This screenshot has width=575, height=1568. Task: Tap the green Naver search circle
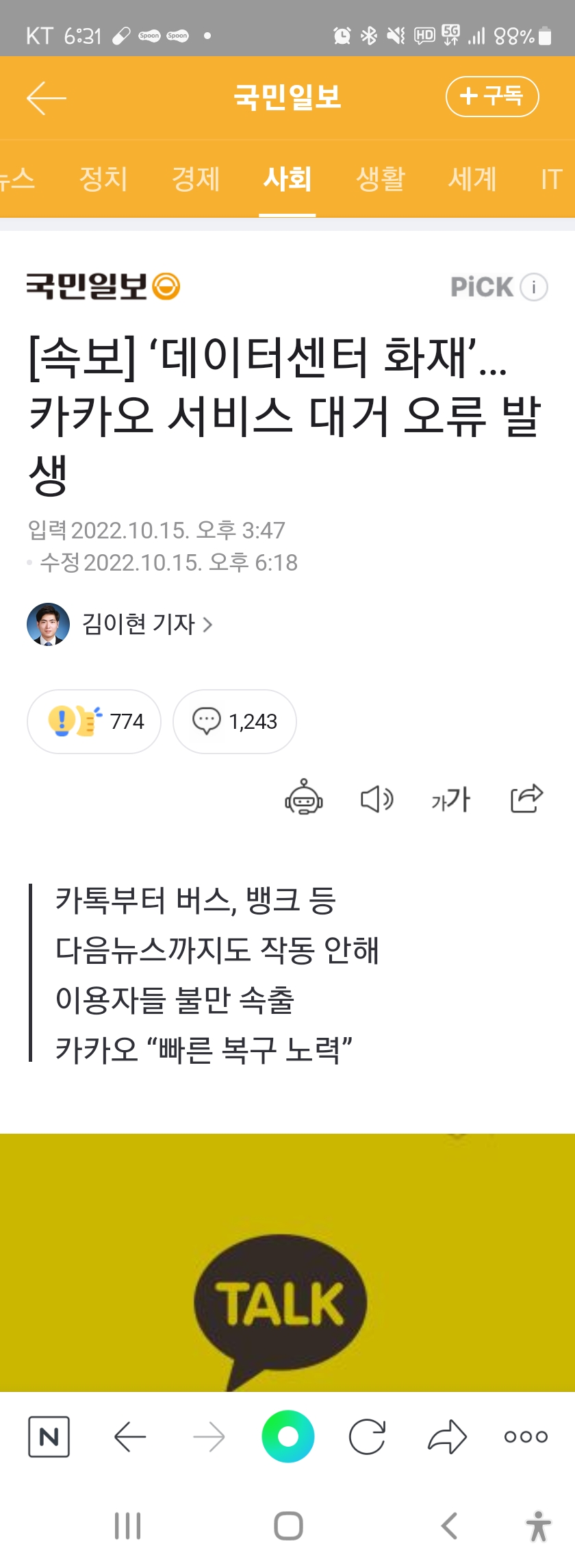[x=288, y=1436]
